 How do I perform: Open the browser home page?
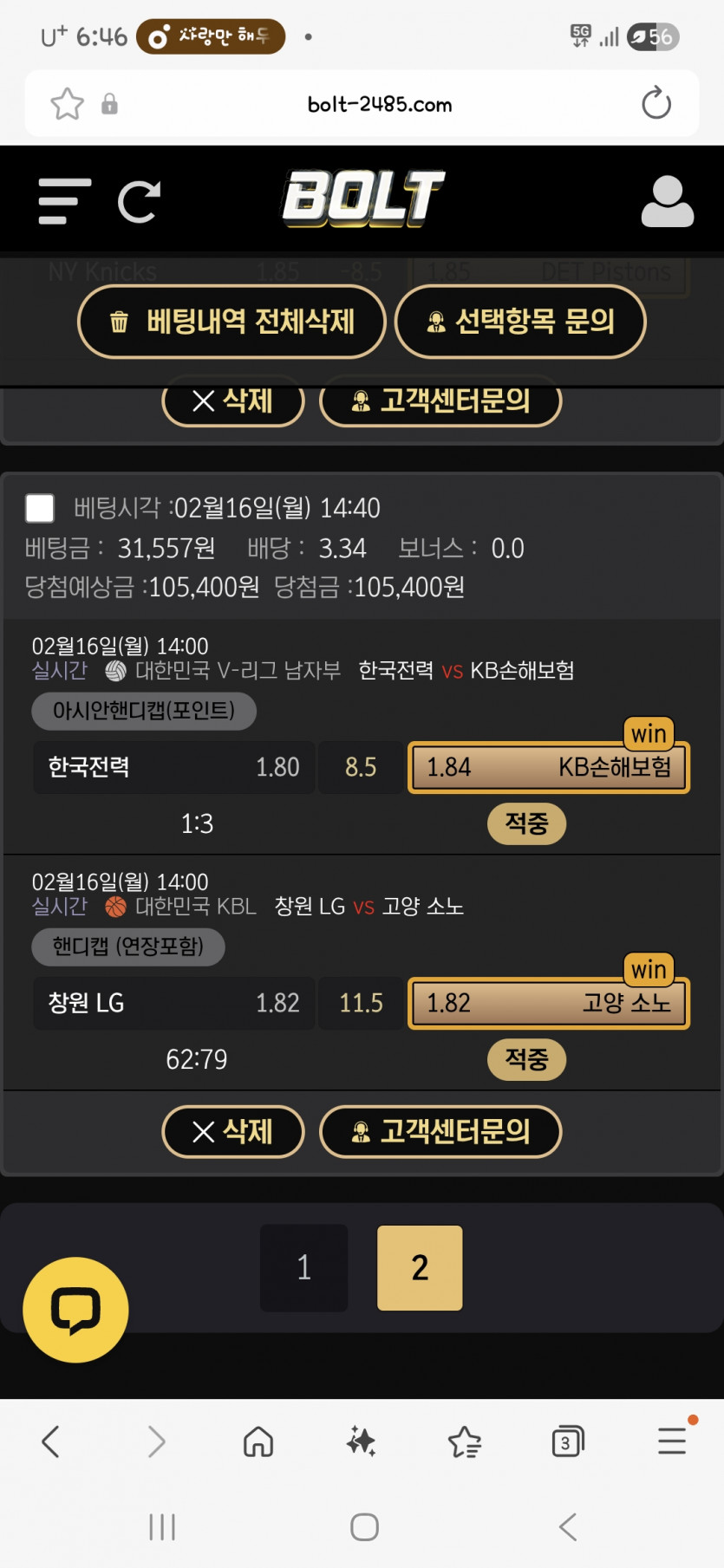(x=258, y=1442)
